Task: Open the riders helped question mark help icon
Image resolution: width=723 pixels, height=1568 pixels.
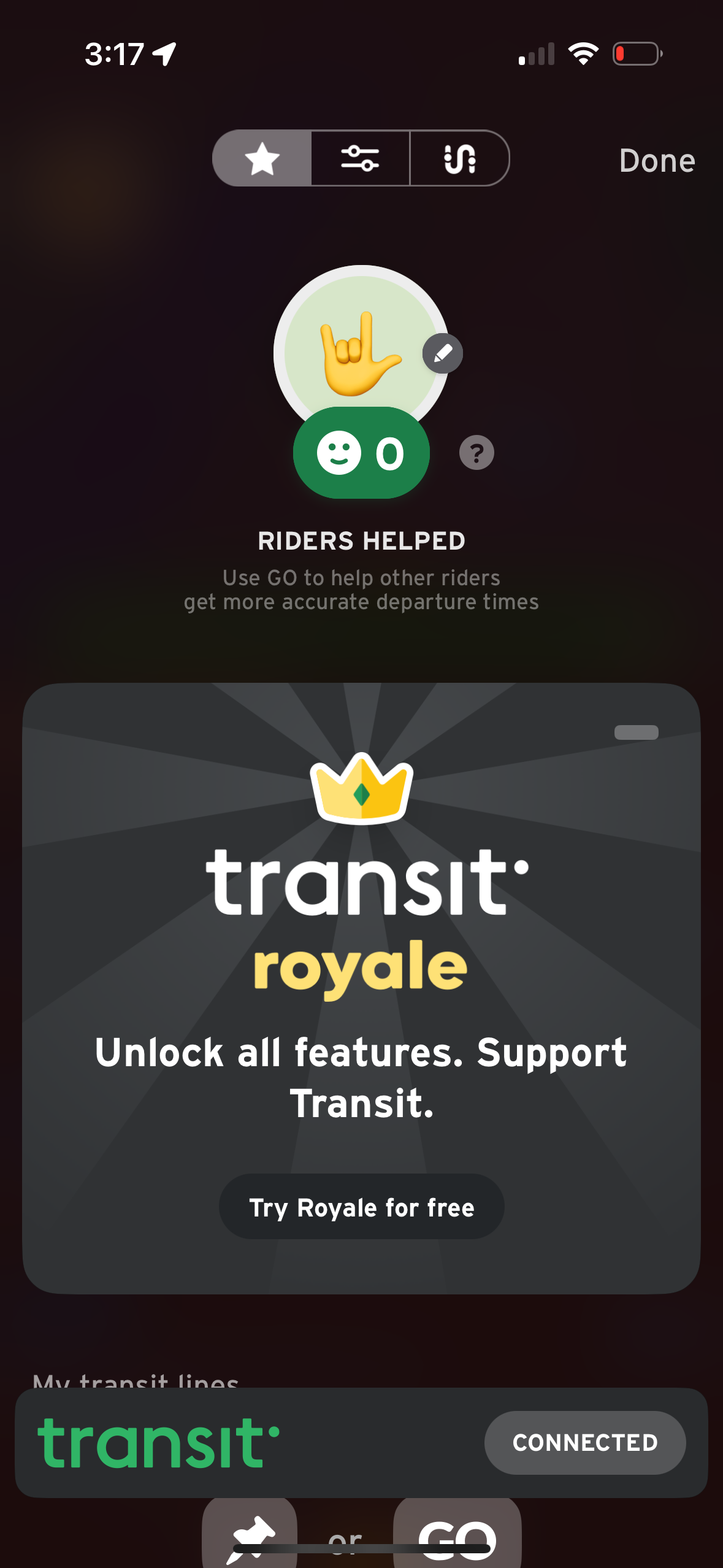Action: tap(475, 453)
